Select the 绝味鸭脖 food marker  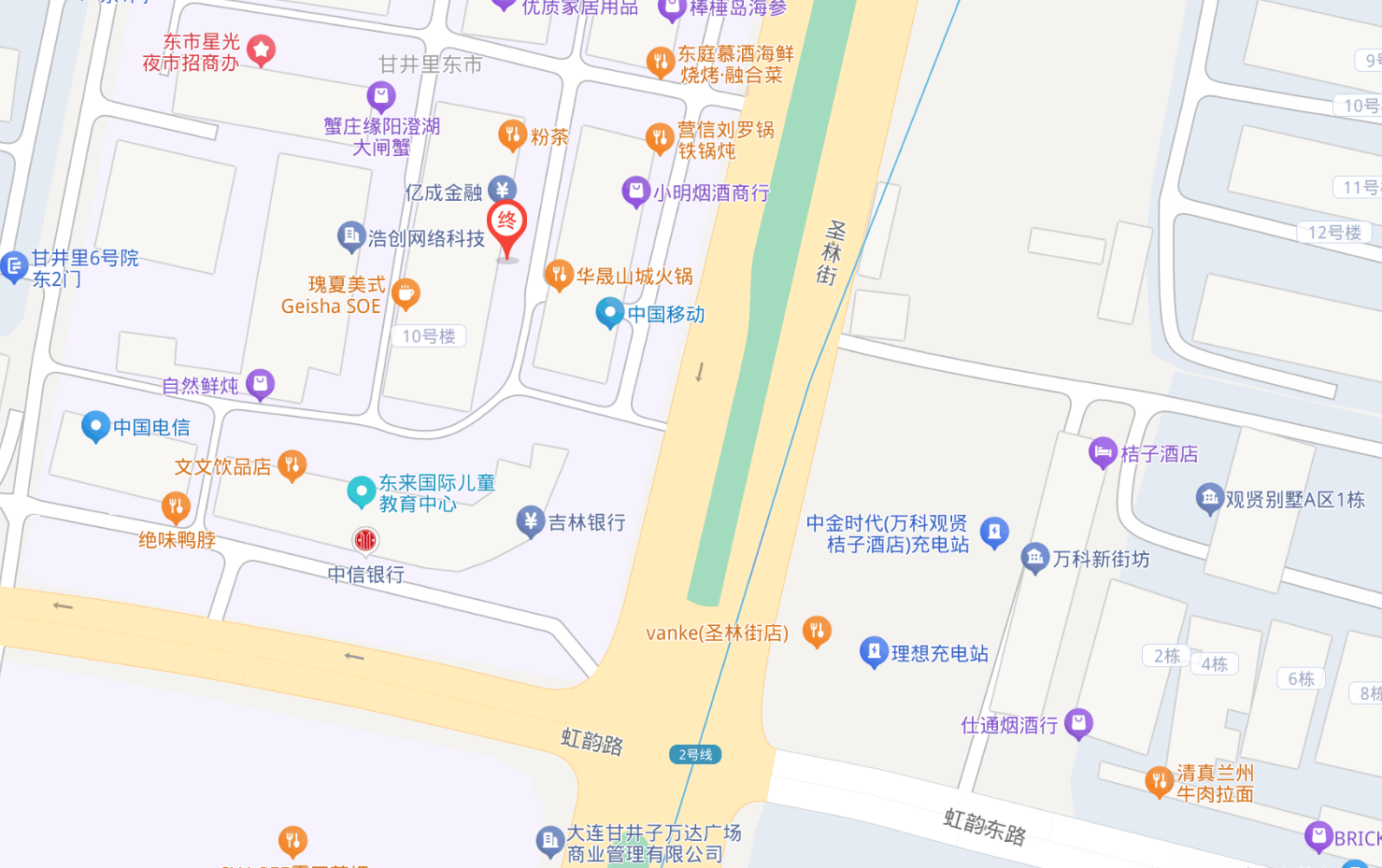tap(176, 507)
